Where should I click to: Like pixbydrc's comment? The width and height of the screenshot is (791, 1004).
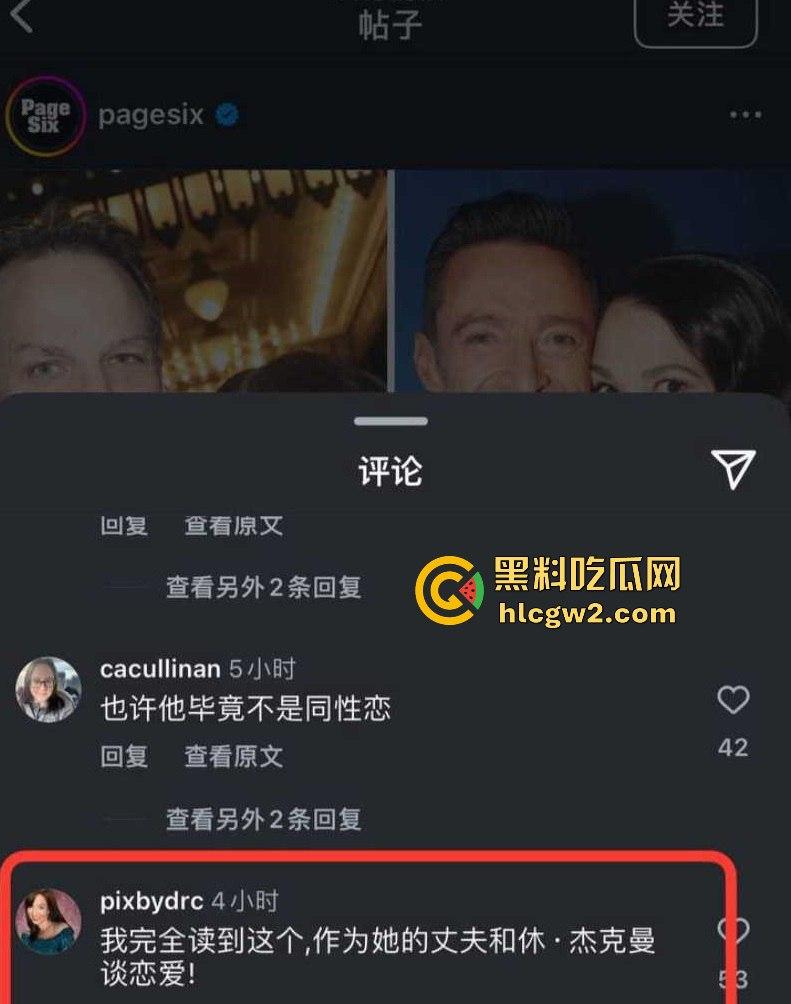(x=733, y=933)
